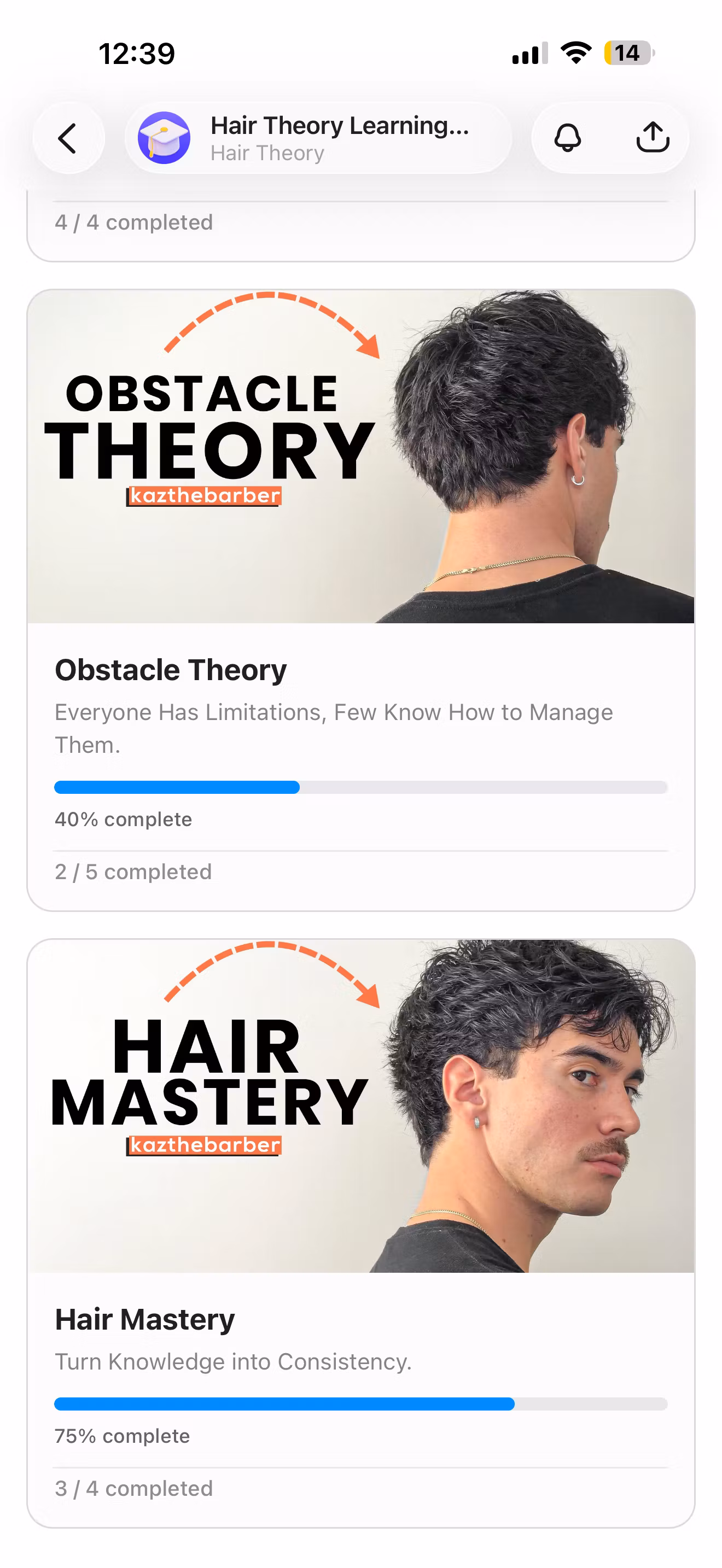Tap the Wi-Fi icon in the status bar
Screen dimensions: 722x1568
point(575,54)
